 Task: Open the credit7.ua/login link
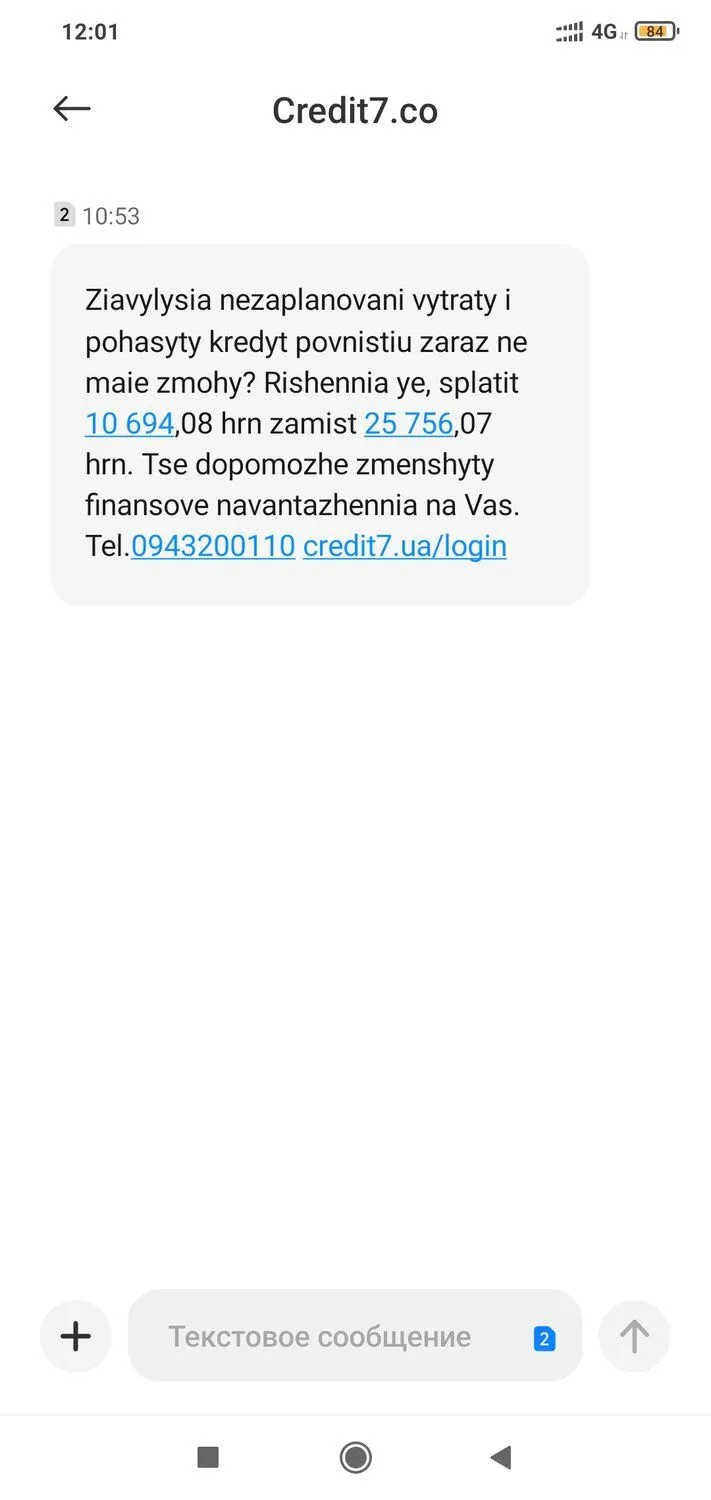click(404, 546)
